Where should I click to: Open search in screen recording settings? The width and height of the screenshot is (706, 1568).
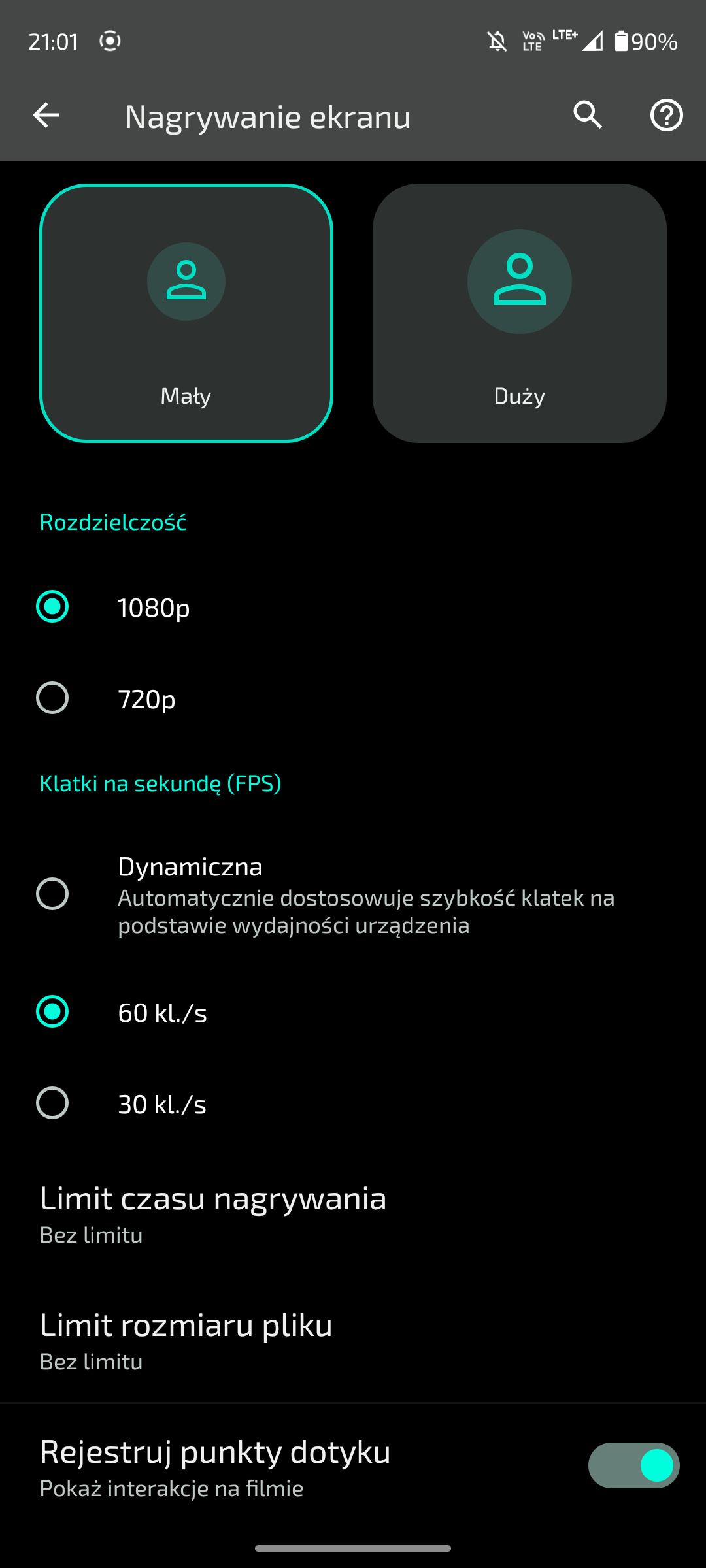588,116
